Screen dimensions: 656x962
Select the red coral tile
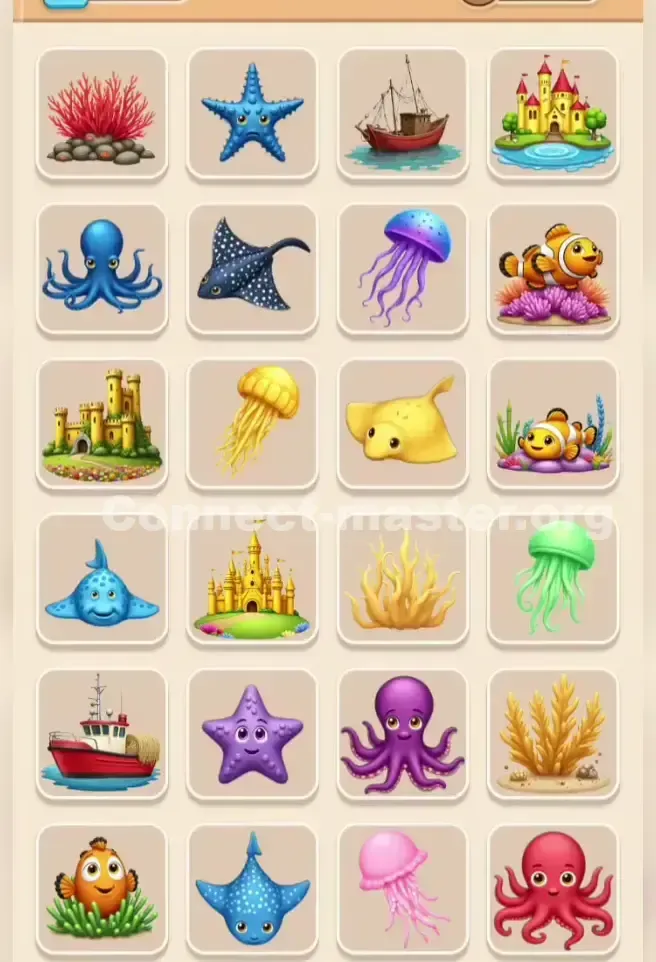(x=102, y=114)
